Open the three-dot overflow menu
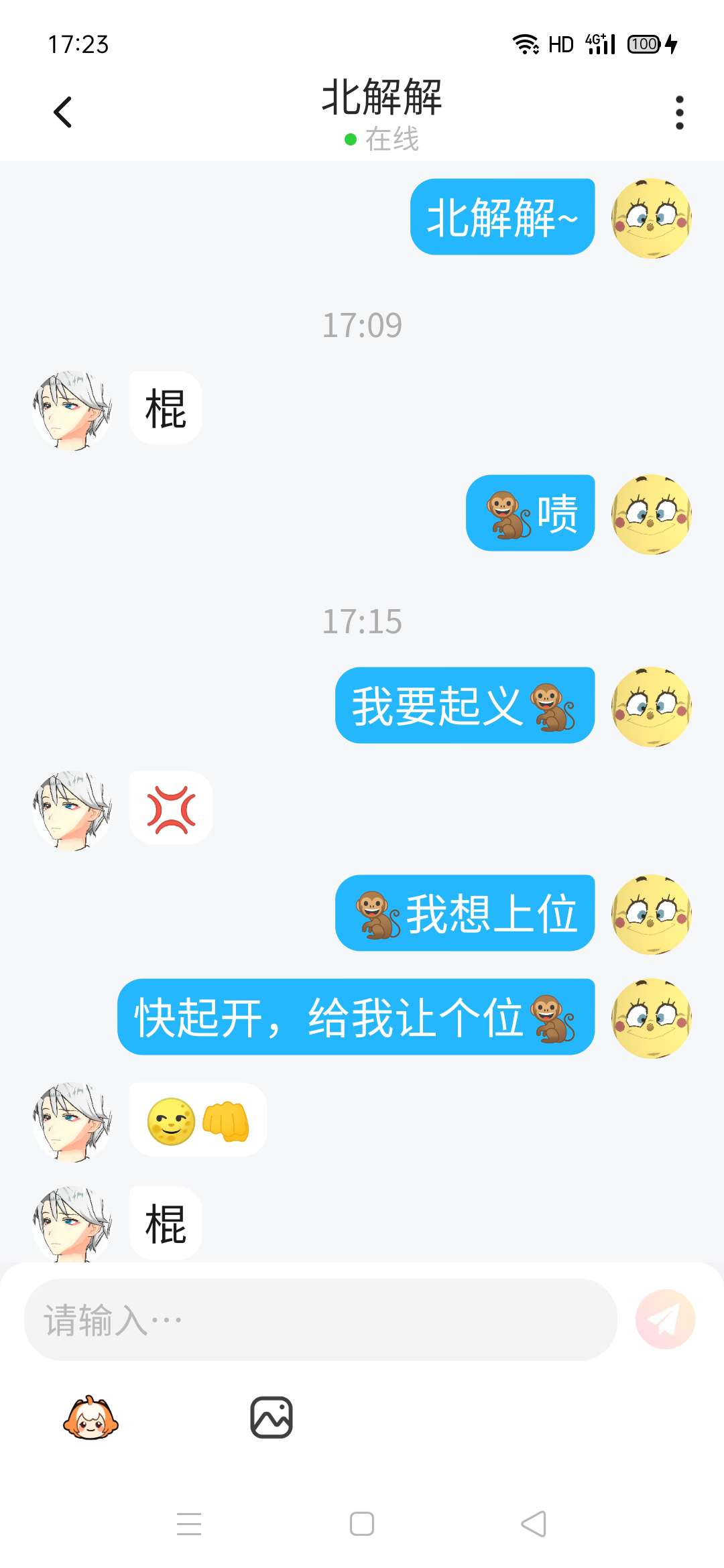 [x=679, y=112]
